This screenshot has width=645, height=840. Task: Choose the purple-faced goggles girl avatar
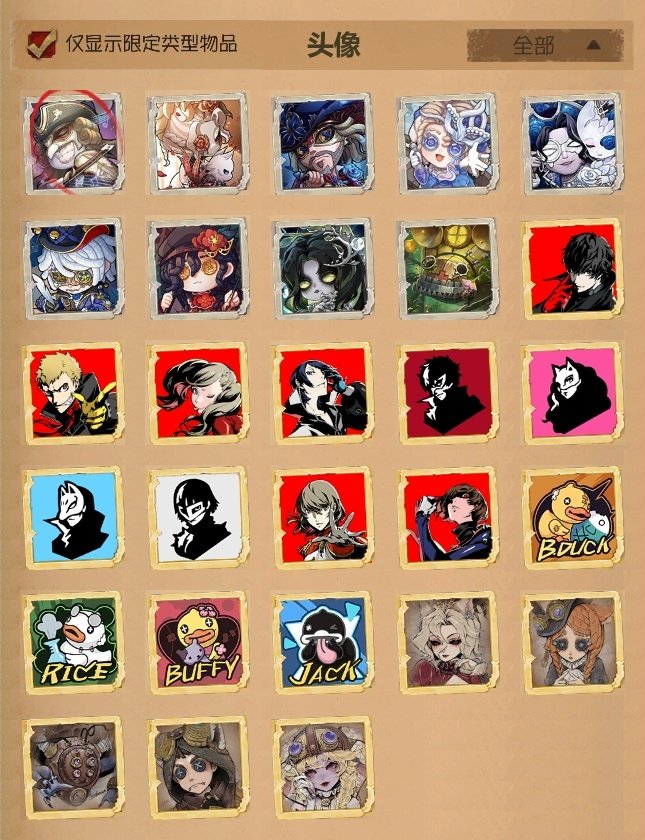322,766
